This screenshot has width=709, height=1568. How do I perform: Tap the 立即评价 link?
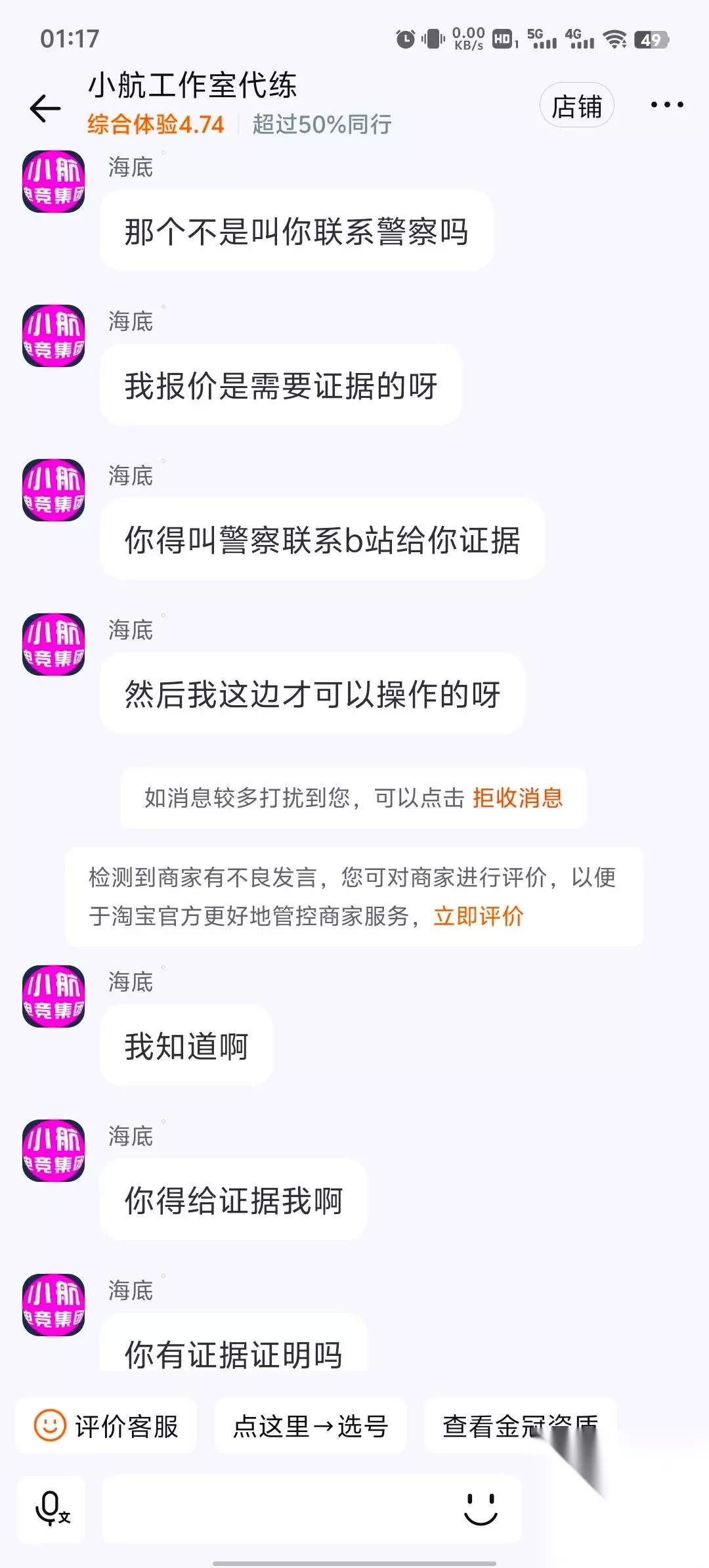[478, 916]
